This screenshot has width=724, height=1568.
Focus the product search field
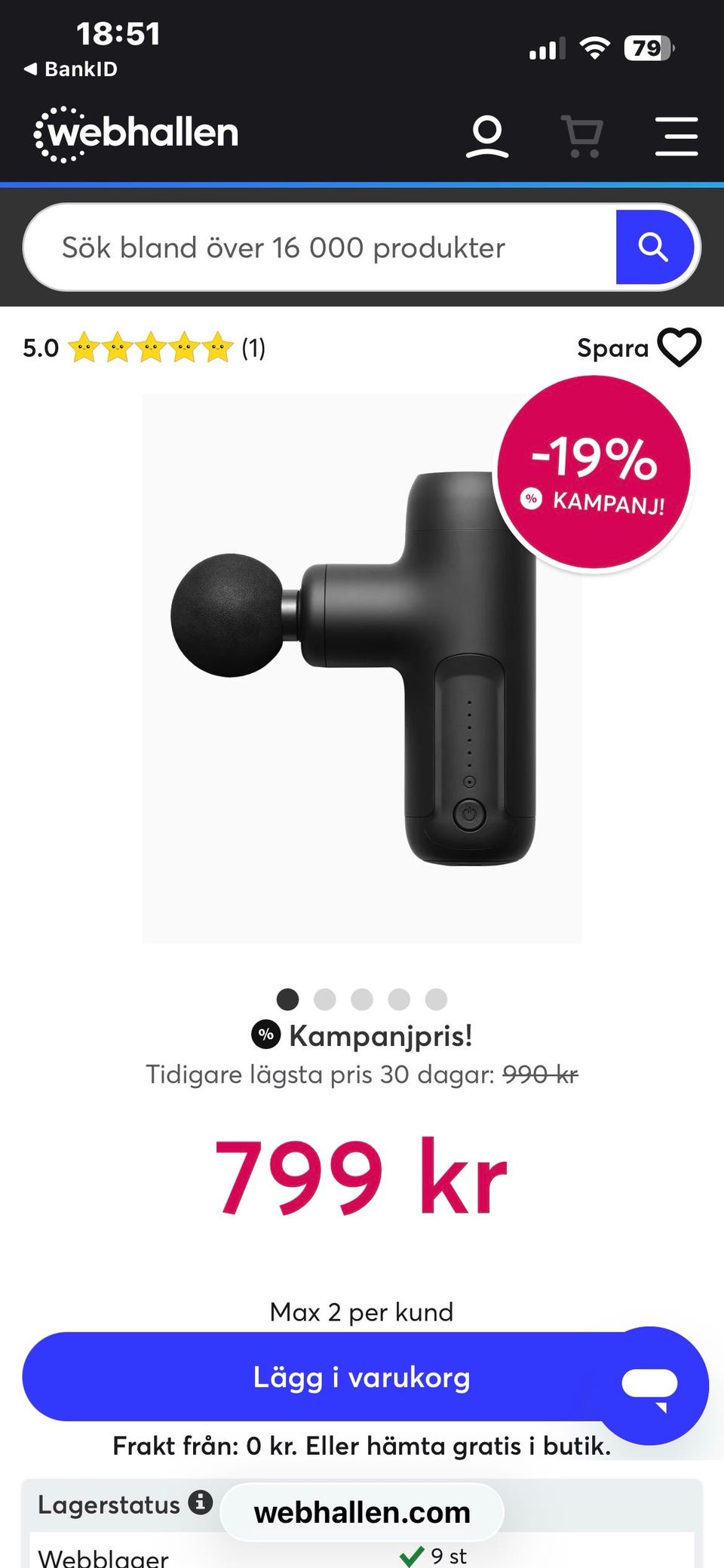[320, 247]
